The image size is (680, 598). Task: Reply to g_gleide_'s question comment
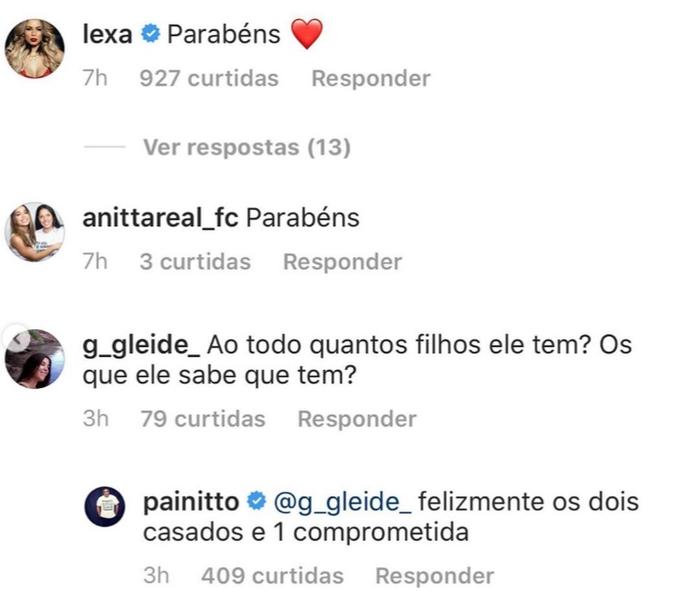pyautogui.click(x=357, y=419)
